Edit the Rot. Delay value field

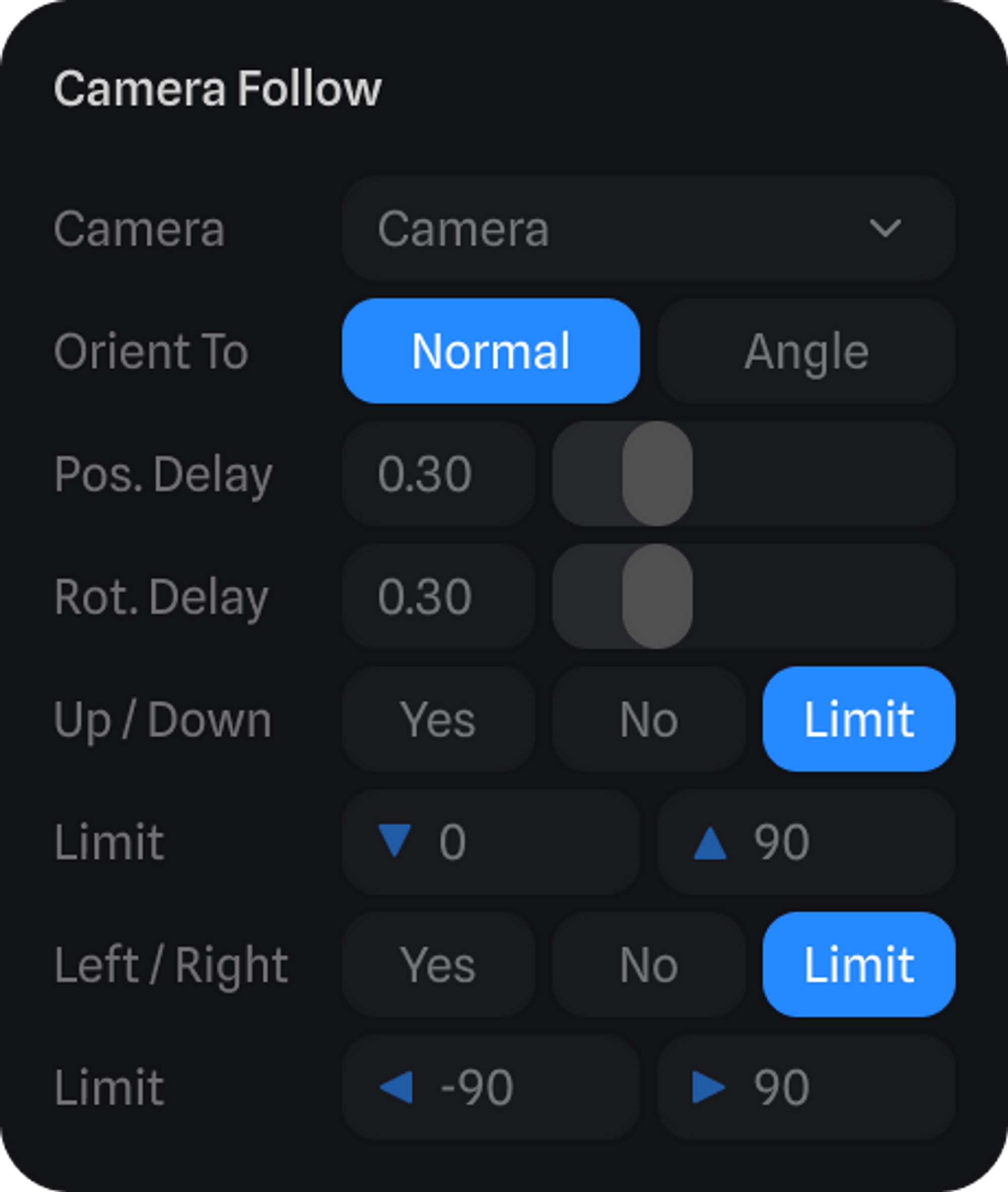coord(437,597)
